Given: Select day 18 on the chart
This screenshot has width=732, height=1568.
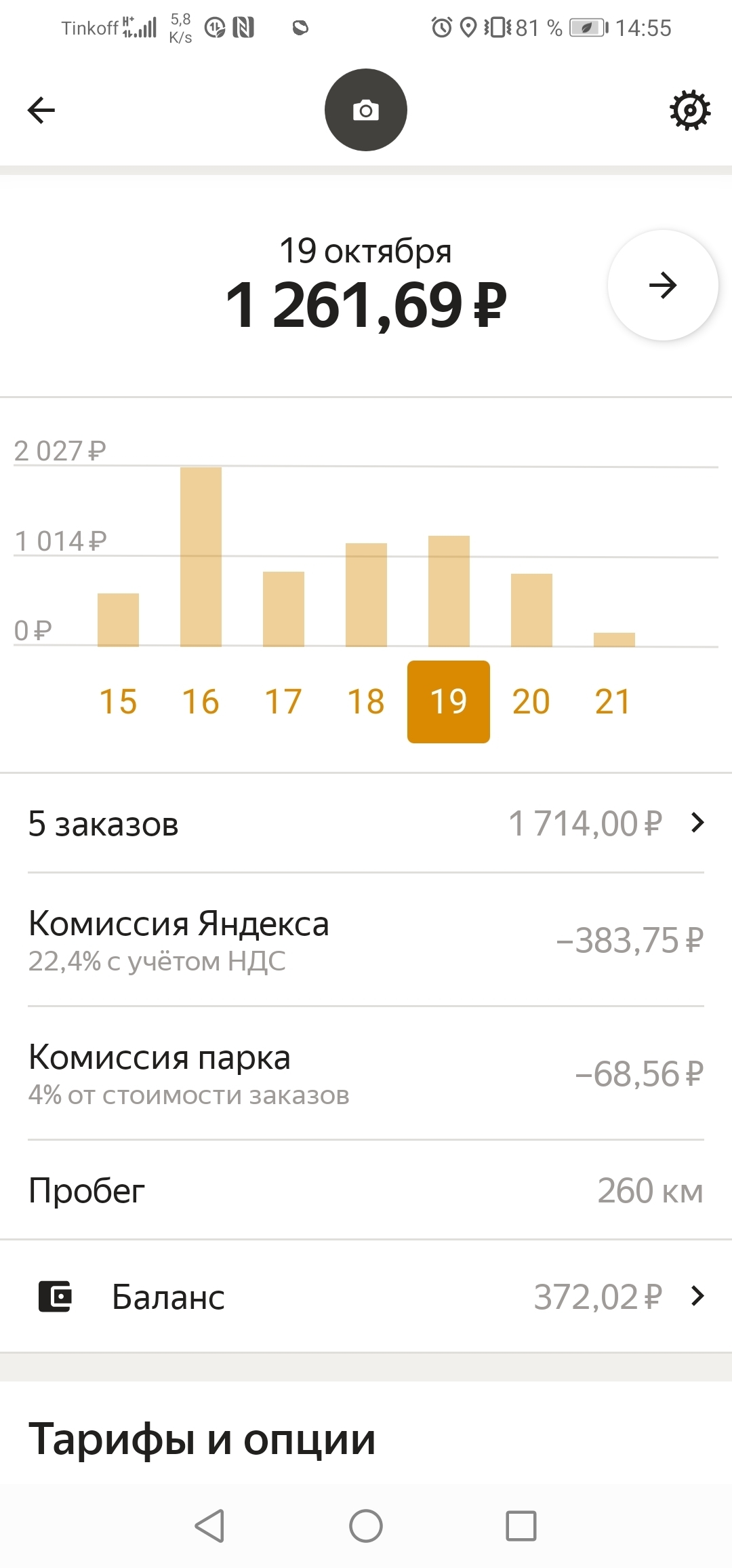Looking at the screenshot, I should pyautogui.click(x=366, y=701).
